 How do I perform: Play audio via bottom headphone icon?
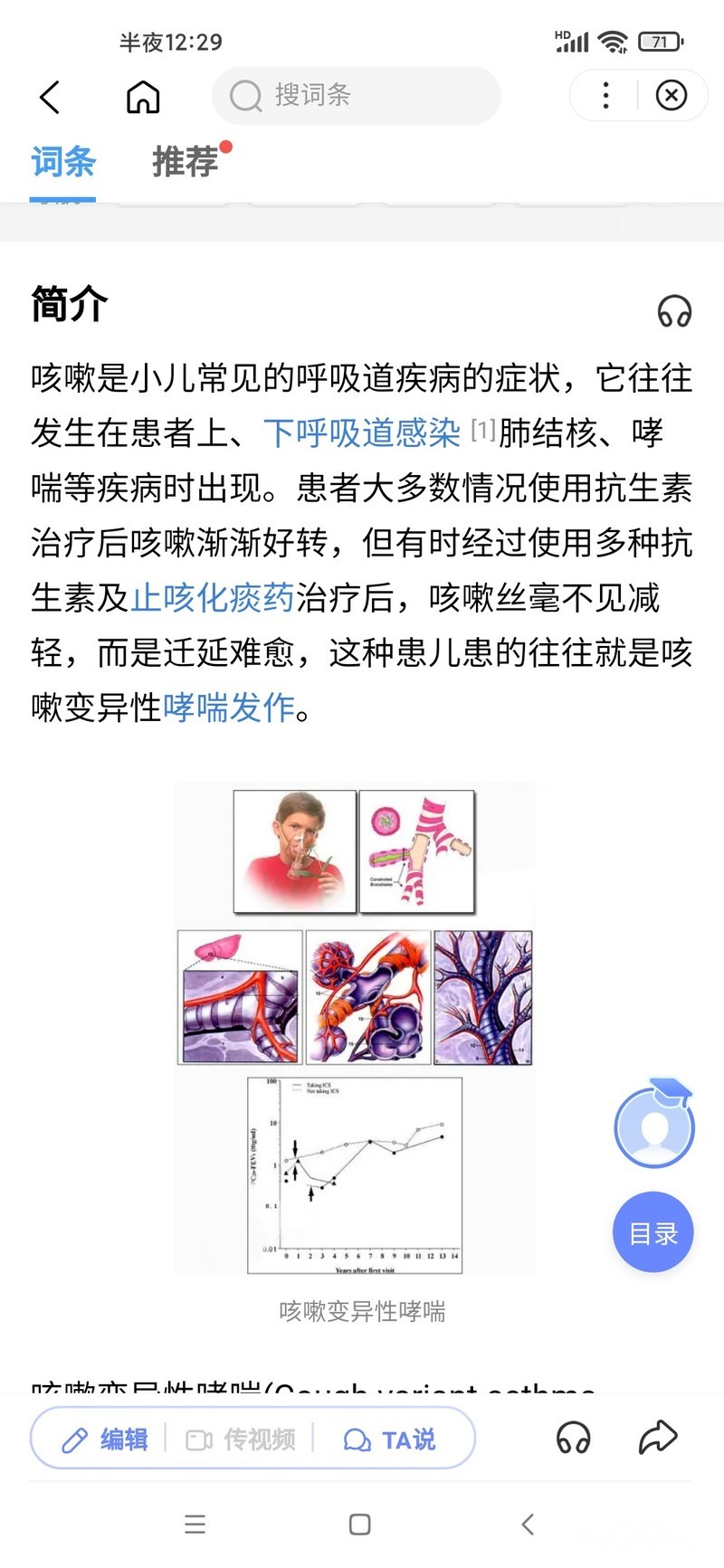pos(573,1437)
